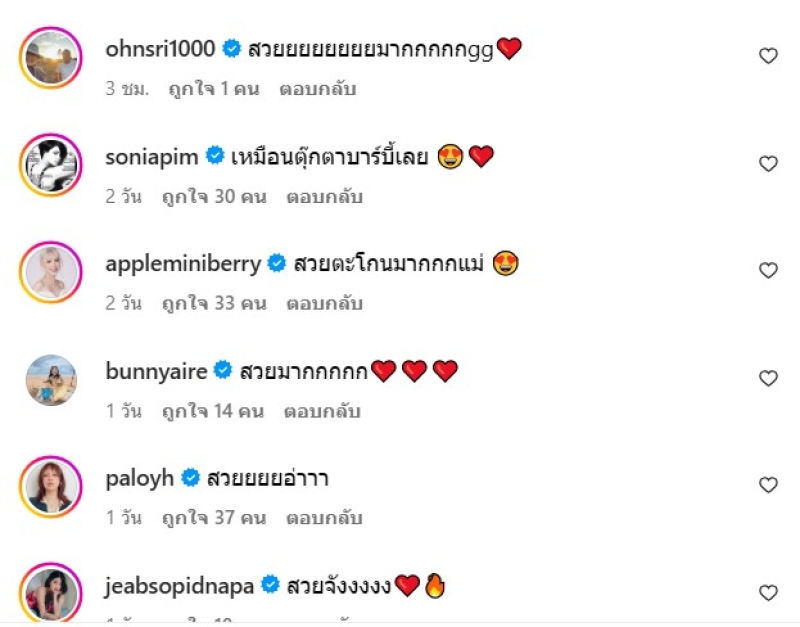
Task: Reply to paloyh's comment
Action: (324, 518)
